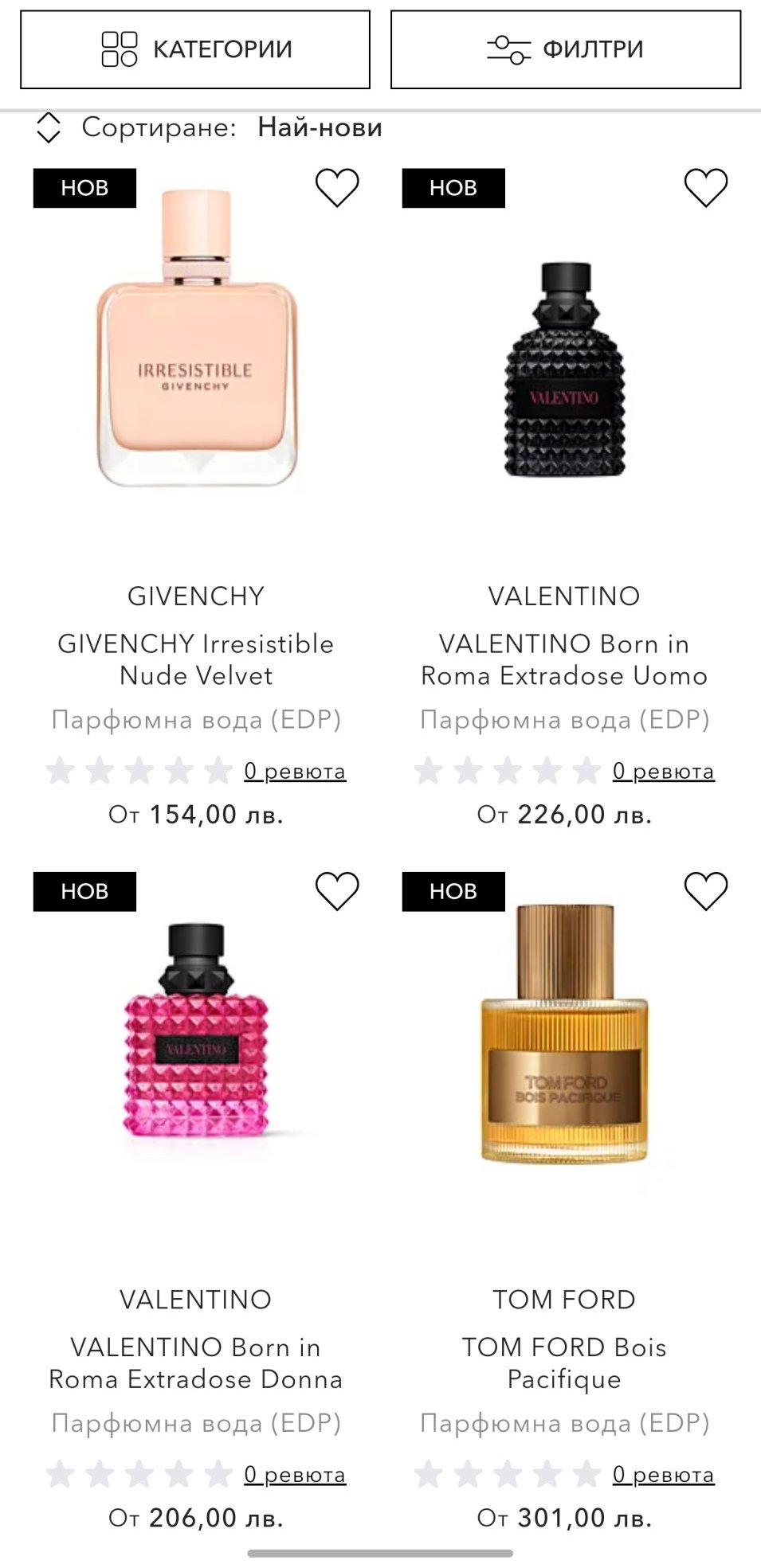
Task: Open the Категории button
Action: tap(195, 49)
